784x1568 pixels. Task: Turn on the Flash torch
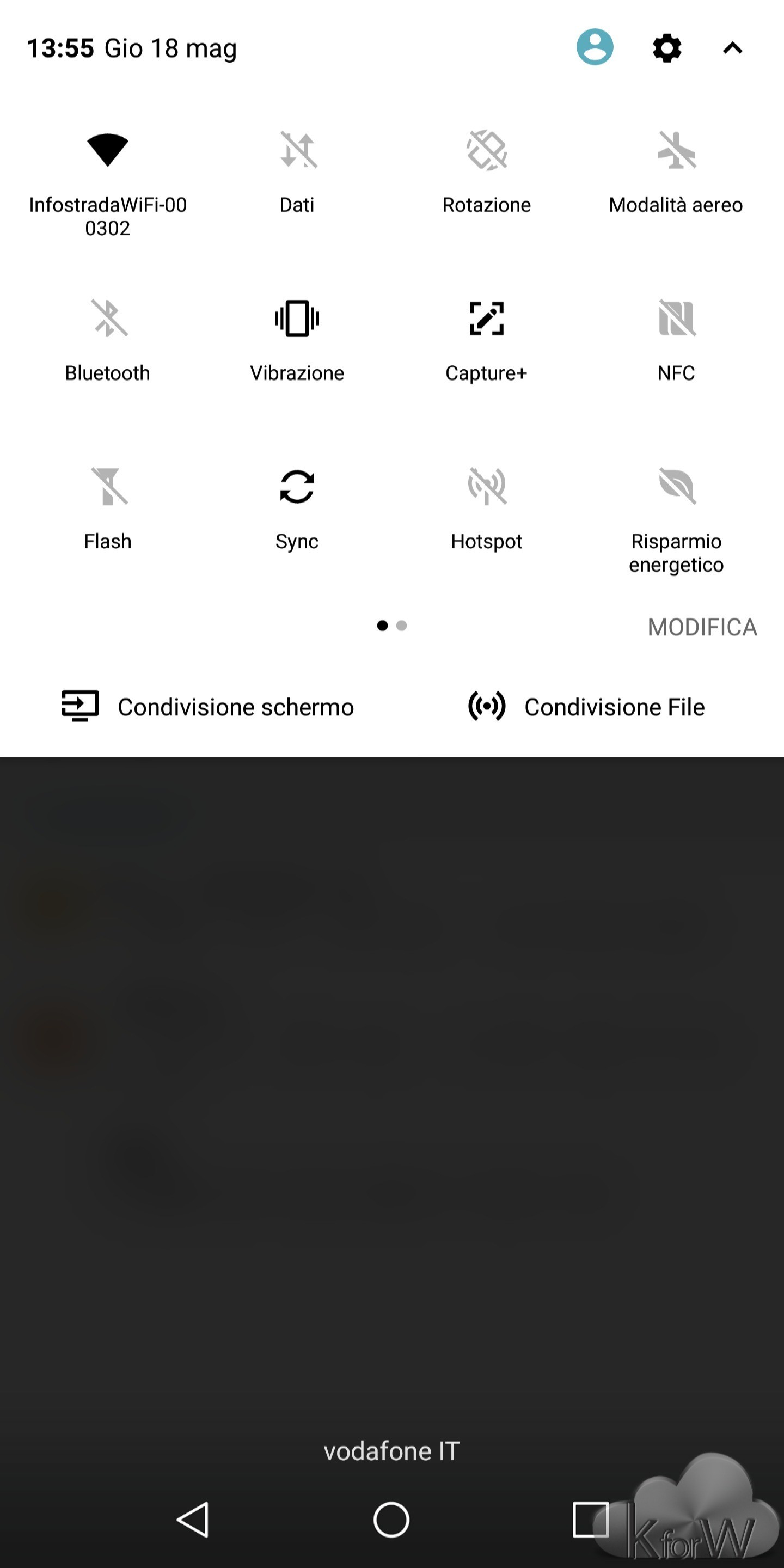click(108, 486)
